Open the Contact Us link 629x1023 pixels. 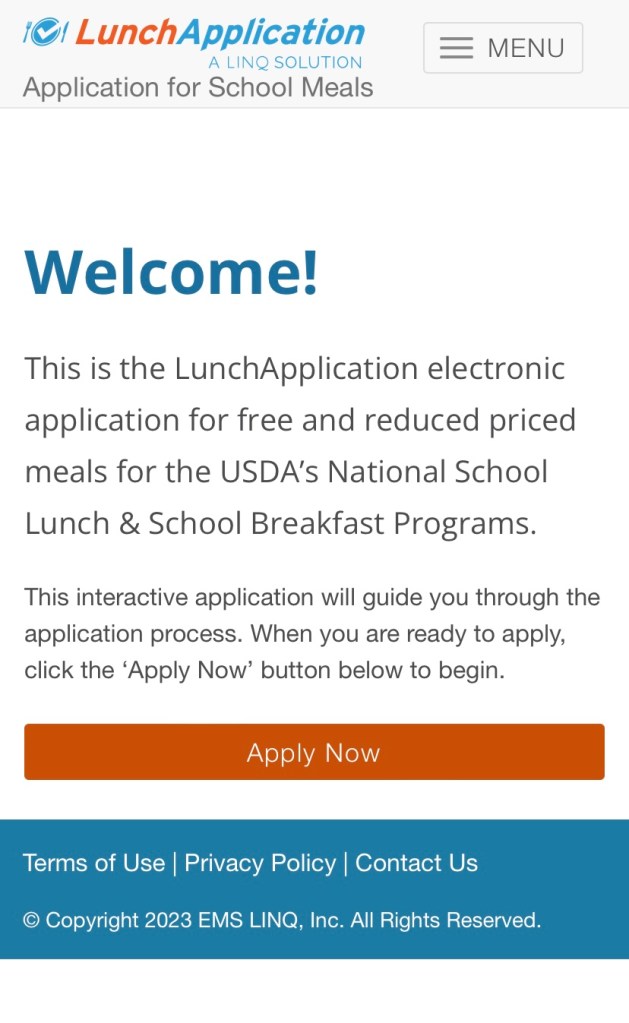(416, 863)
